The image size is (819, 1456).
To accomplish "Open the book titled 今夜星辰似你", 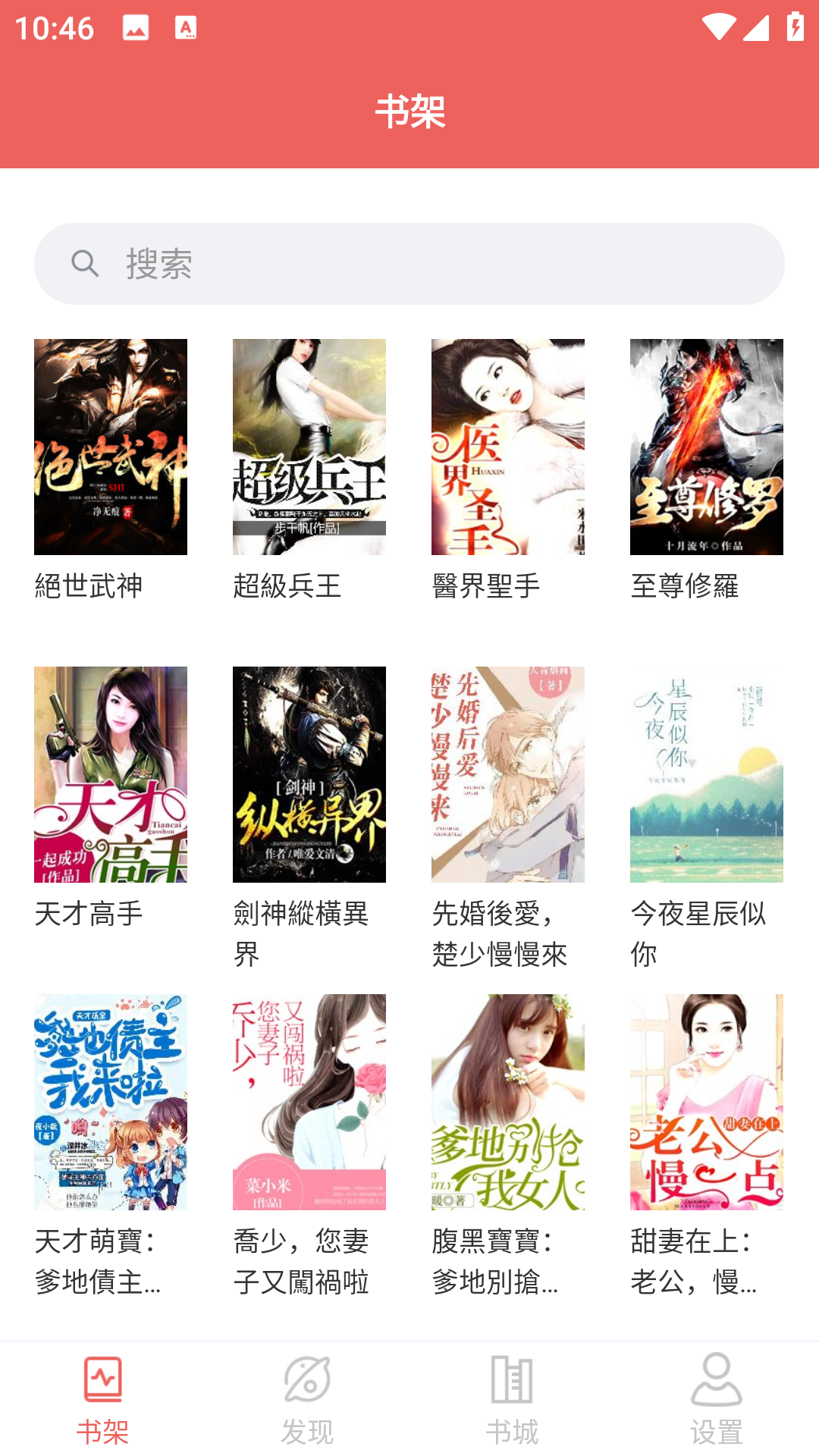I will pyautogui.click(x=707, y=775).
